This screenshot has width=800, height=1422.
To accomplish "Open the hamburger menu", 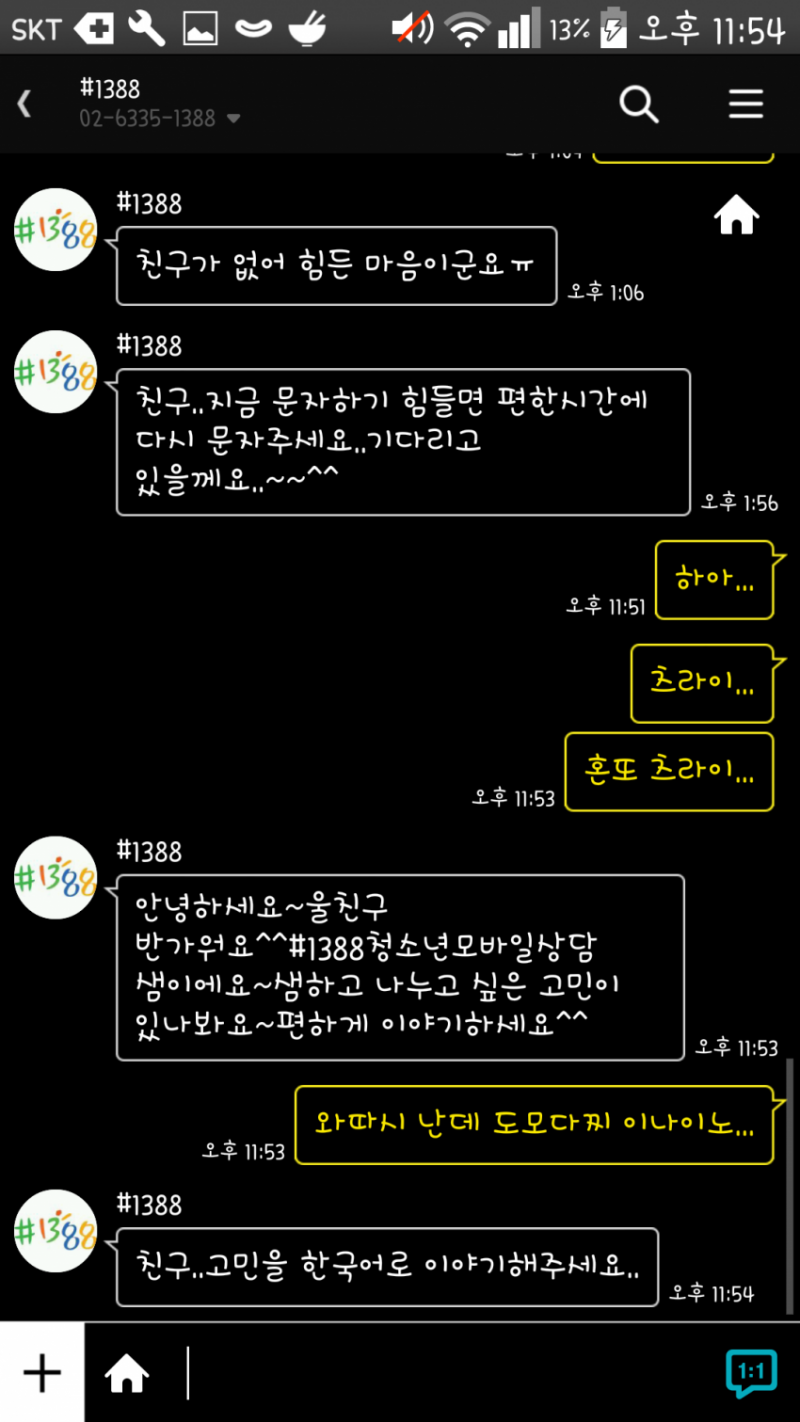I will point(746,104).
